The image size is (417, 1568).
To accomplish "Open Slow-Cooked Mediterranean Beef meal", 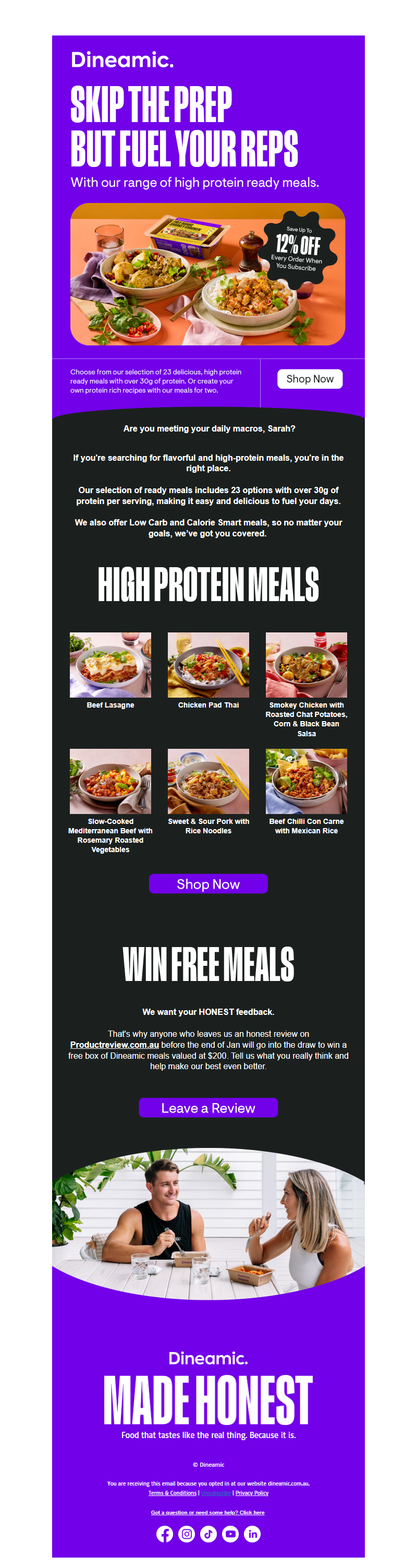I will (110, 781).
